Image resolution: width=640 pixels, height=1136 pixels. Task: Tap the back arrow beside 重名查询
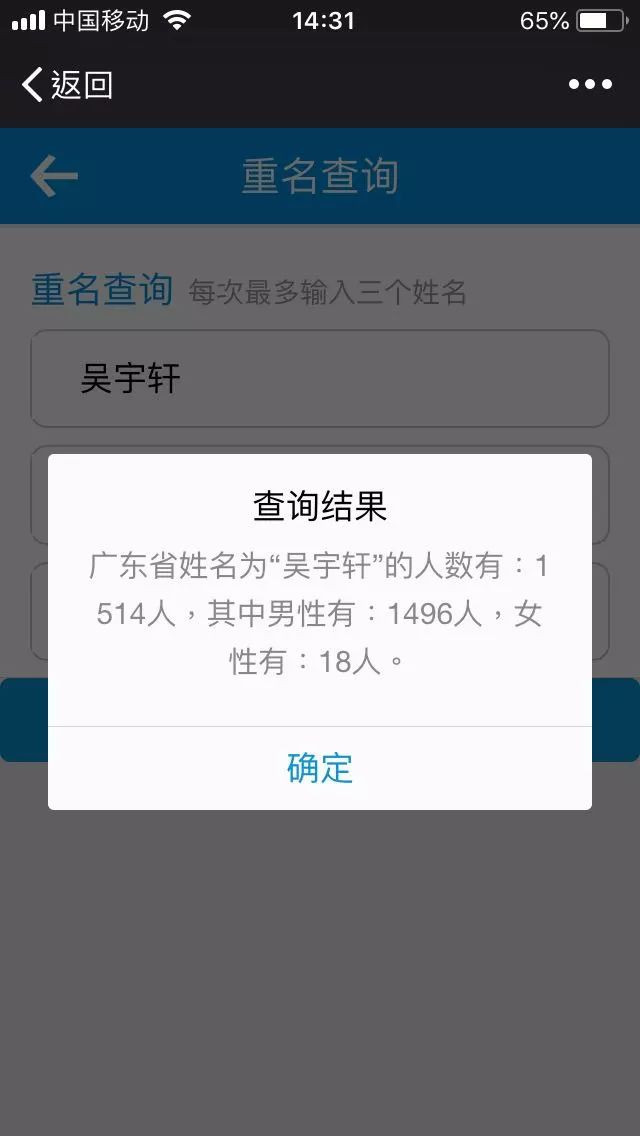54,177
